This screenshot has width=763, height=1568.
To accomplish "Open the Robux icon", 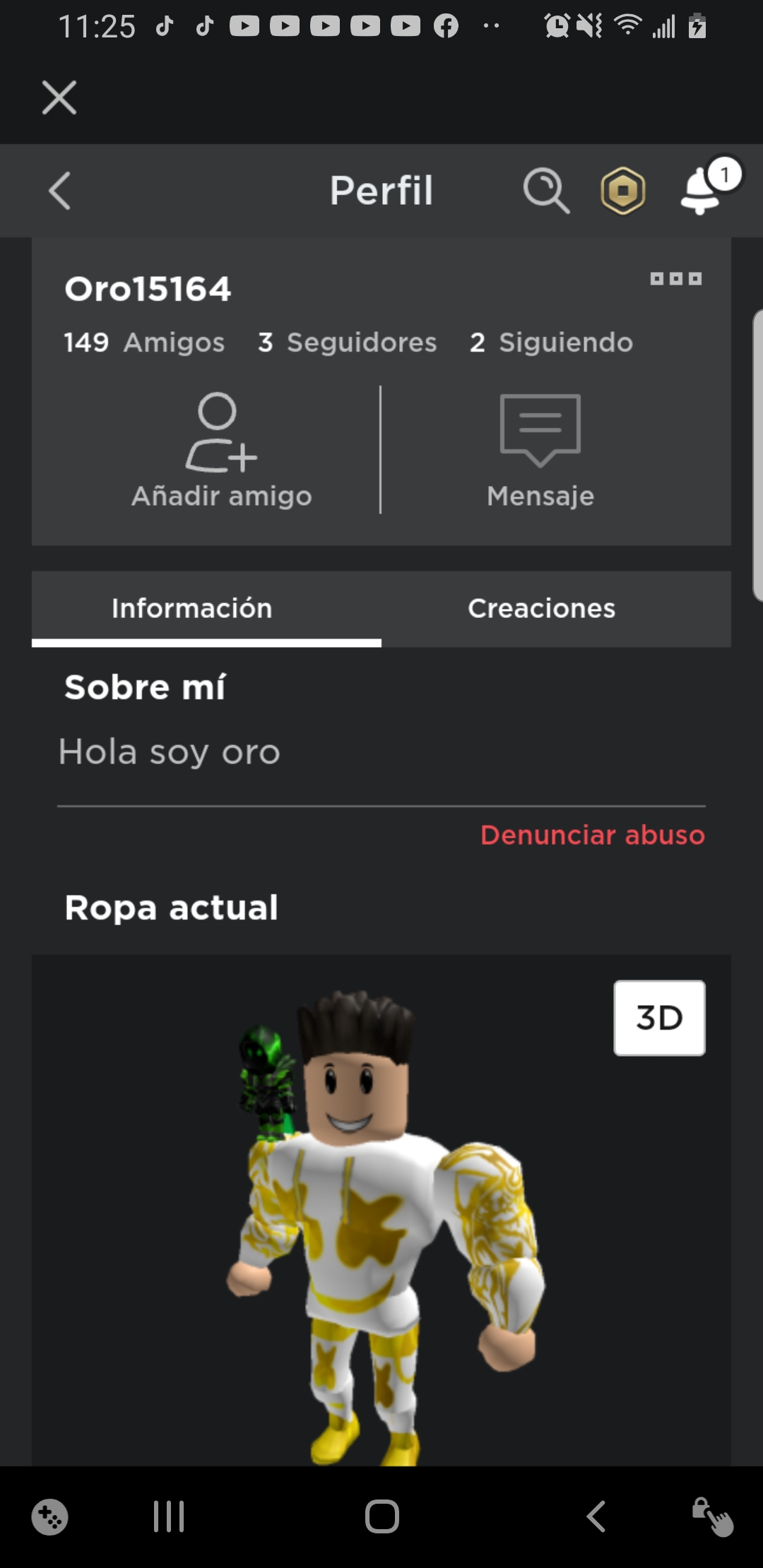I will pyautogui.click(x=622, y=191).
